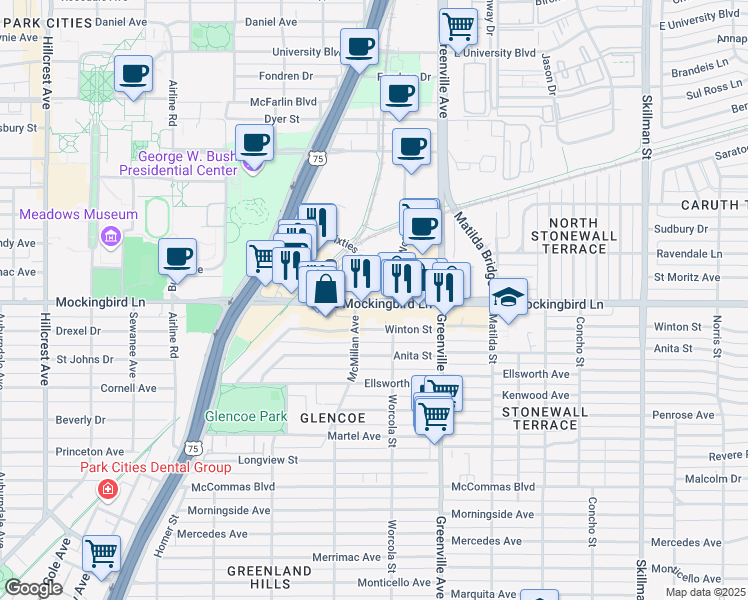The width and height of the screenshot is (748, 600).
Task: Tap the shopping cart marker near Homer St
Action: 101,558
